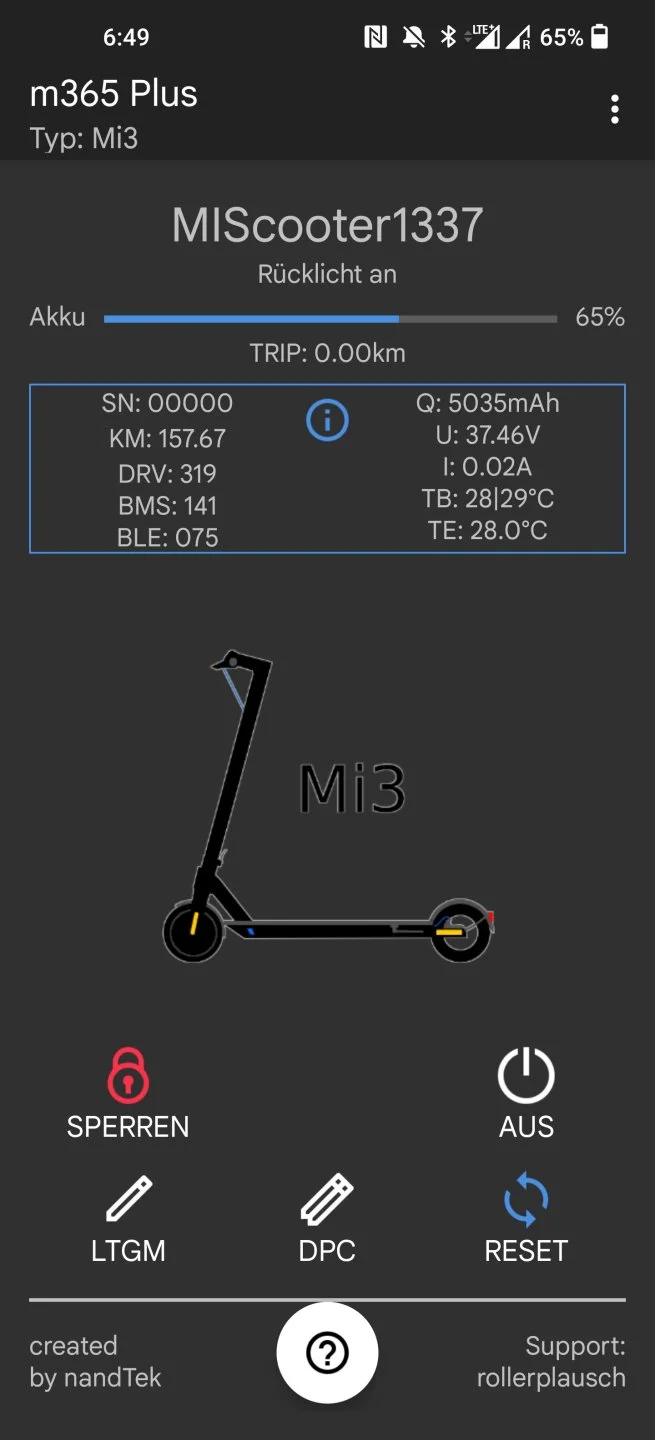Open the three-dot overflow menu
655x1440 pixels.
point(614,110)
